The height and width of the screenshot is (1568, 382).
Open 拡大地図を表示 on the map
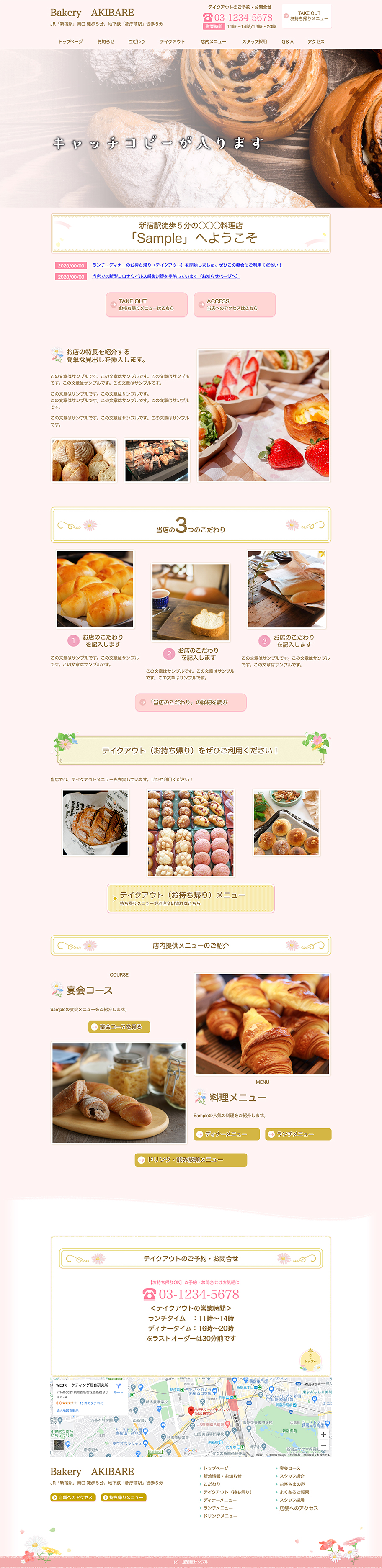coord(67,1410)
